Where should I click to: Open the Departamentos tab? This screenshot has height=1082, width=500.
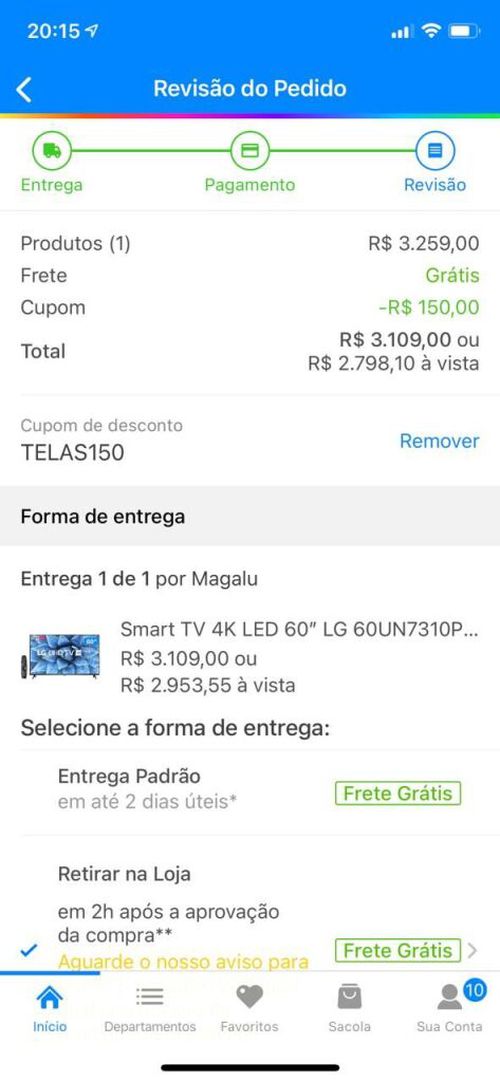click(x=150, y=1007)
